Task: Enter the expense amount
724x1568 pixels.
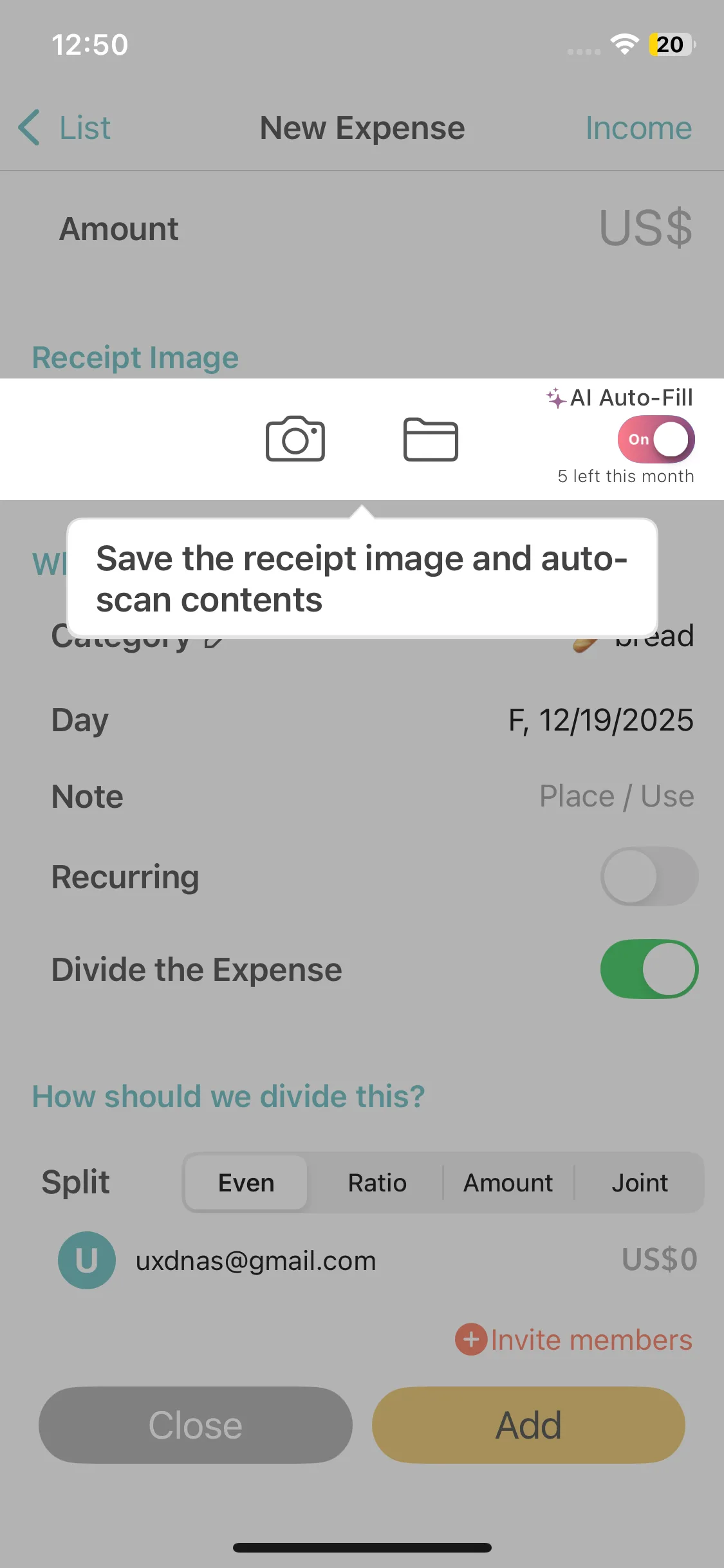Action: tap(362, 229)
